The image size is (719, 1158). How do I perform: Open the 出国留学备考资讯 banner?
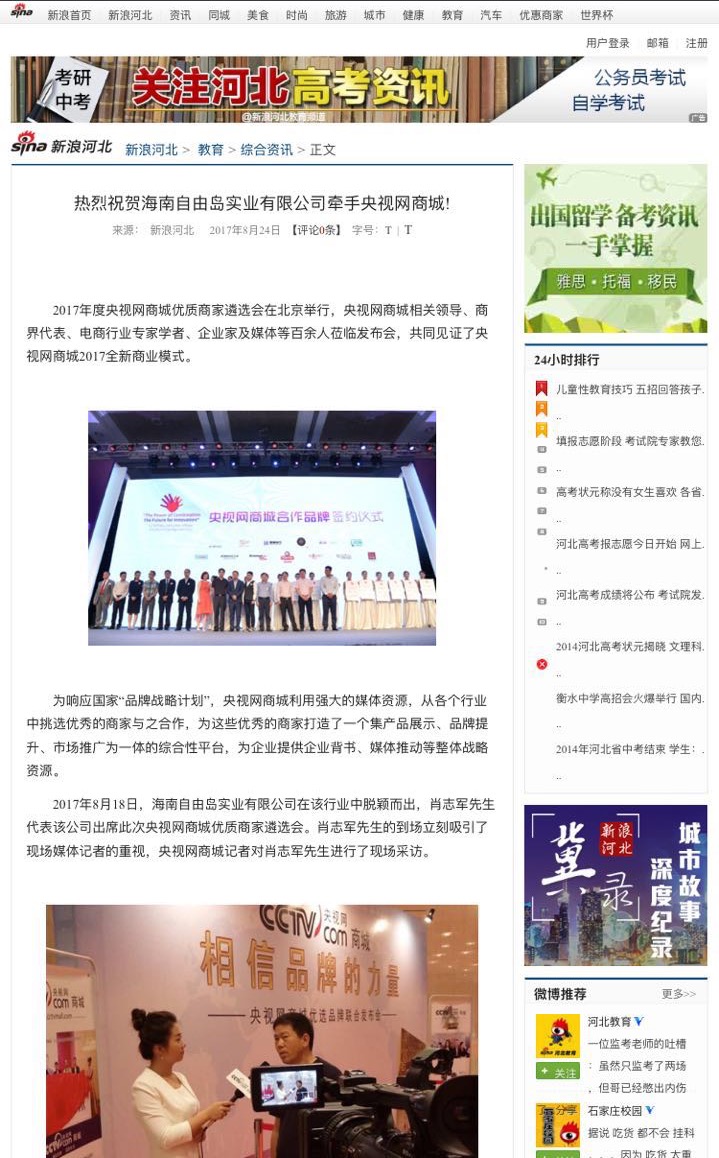click(x=615, y=248)
